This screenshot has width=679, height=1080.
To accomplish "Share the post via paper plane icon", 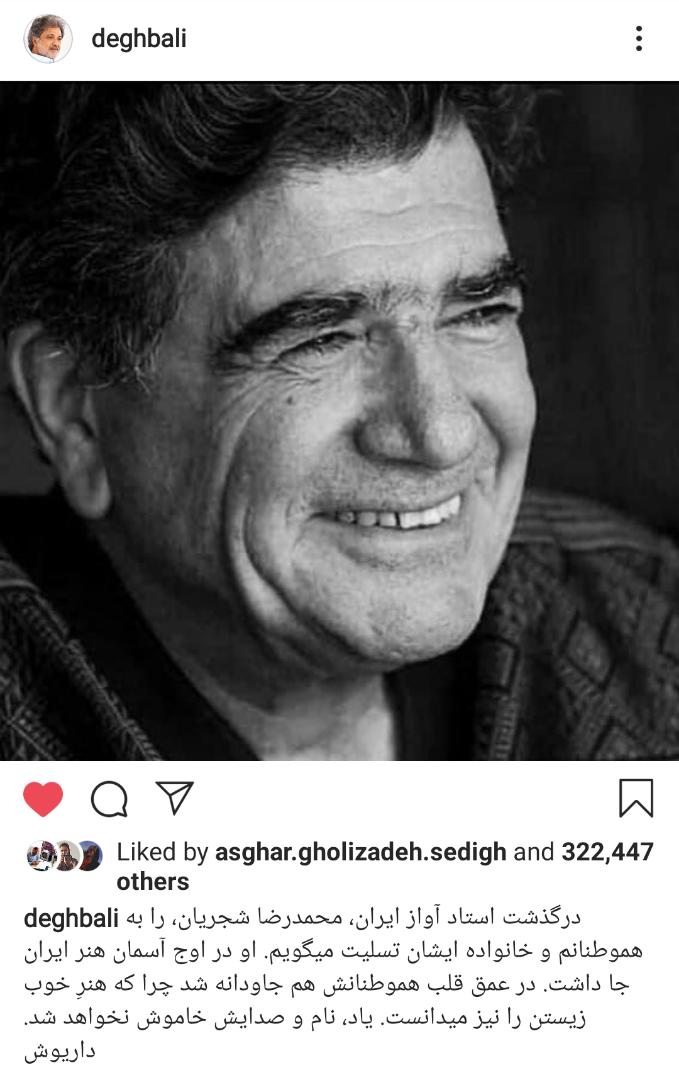I will (x=174, y=798).
